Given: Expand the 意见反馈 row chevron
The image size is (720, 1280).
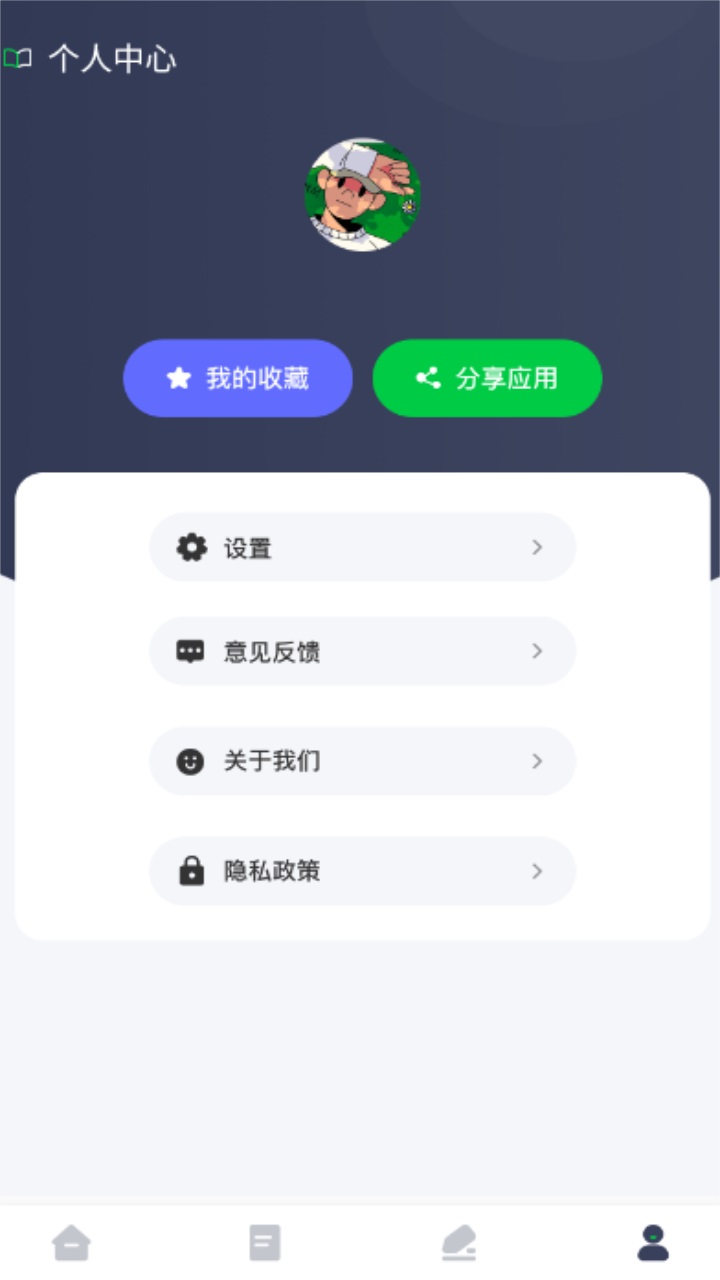Looking at the screenshot, I should pyautogui.click(x=537, y=651).
